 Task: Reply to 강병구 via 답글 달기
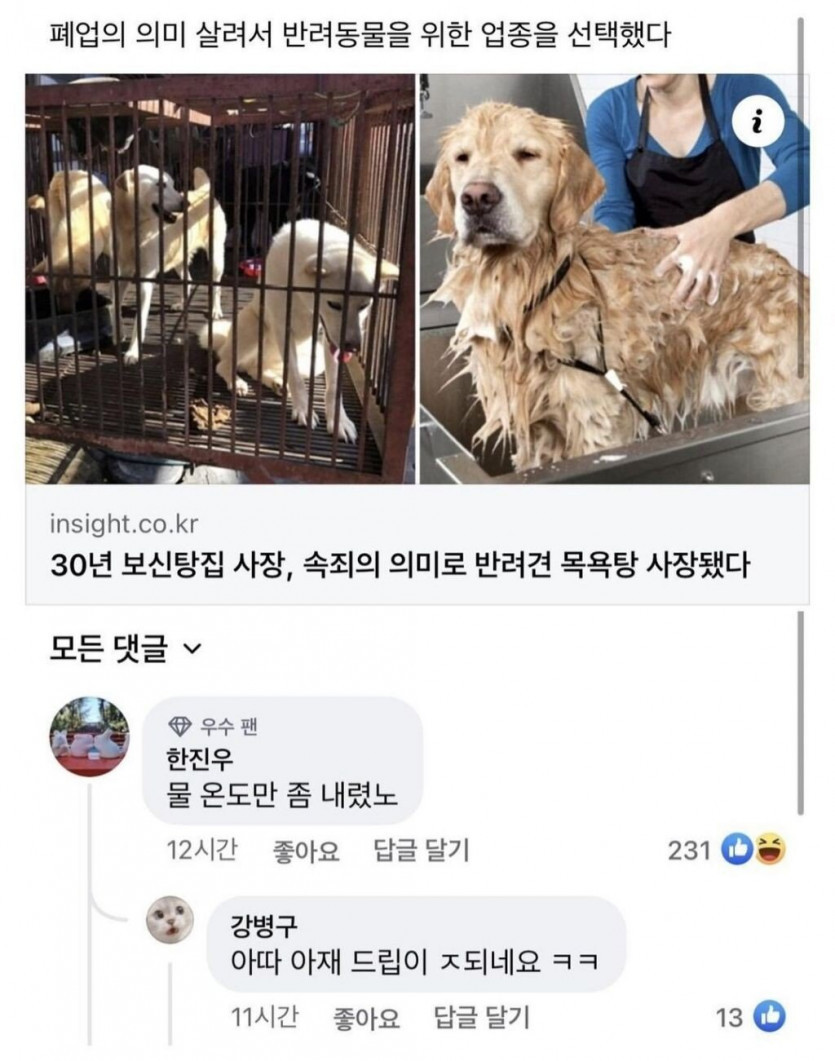point(481,1018)
